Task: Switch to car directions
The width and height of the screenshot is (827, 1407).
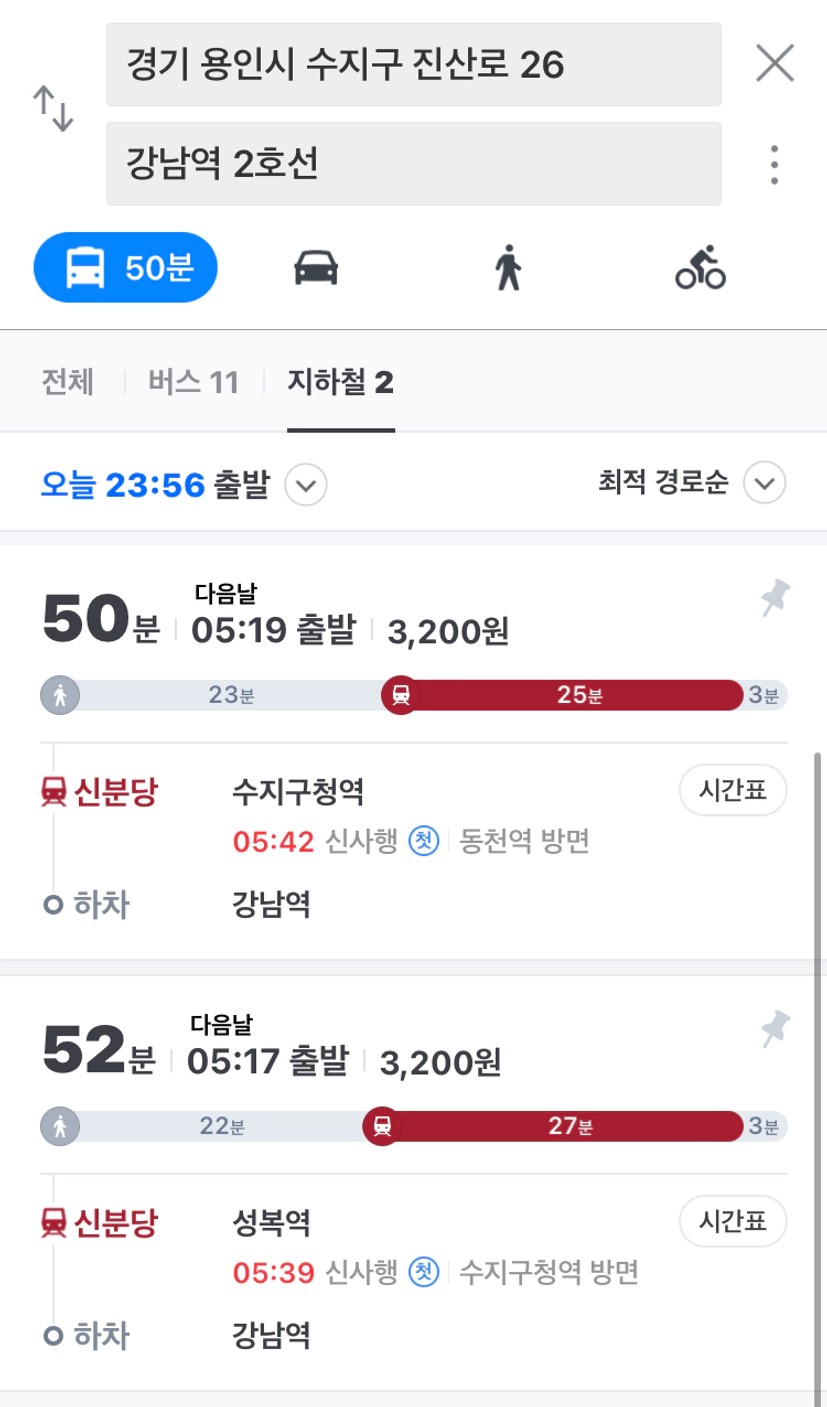Action: (316, 267)
